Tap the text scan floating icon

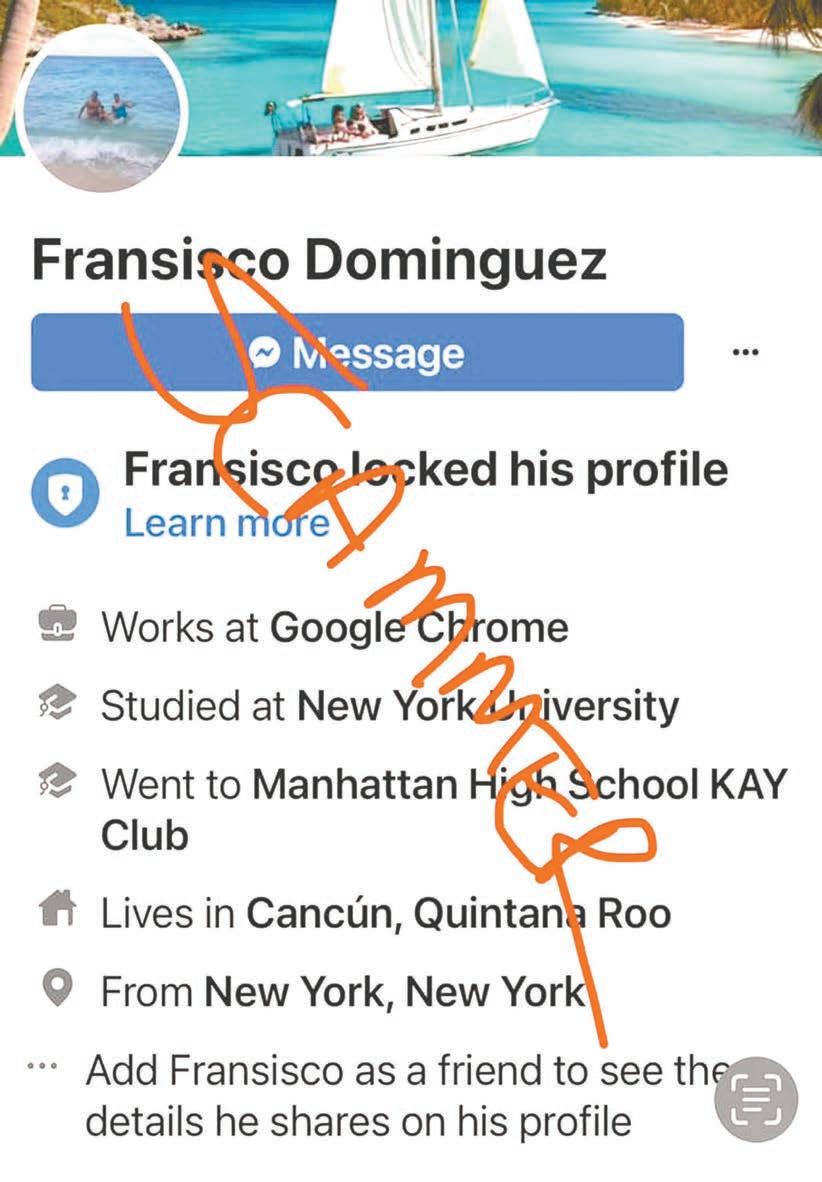point(757,1099)
